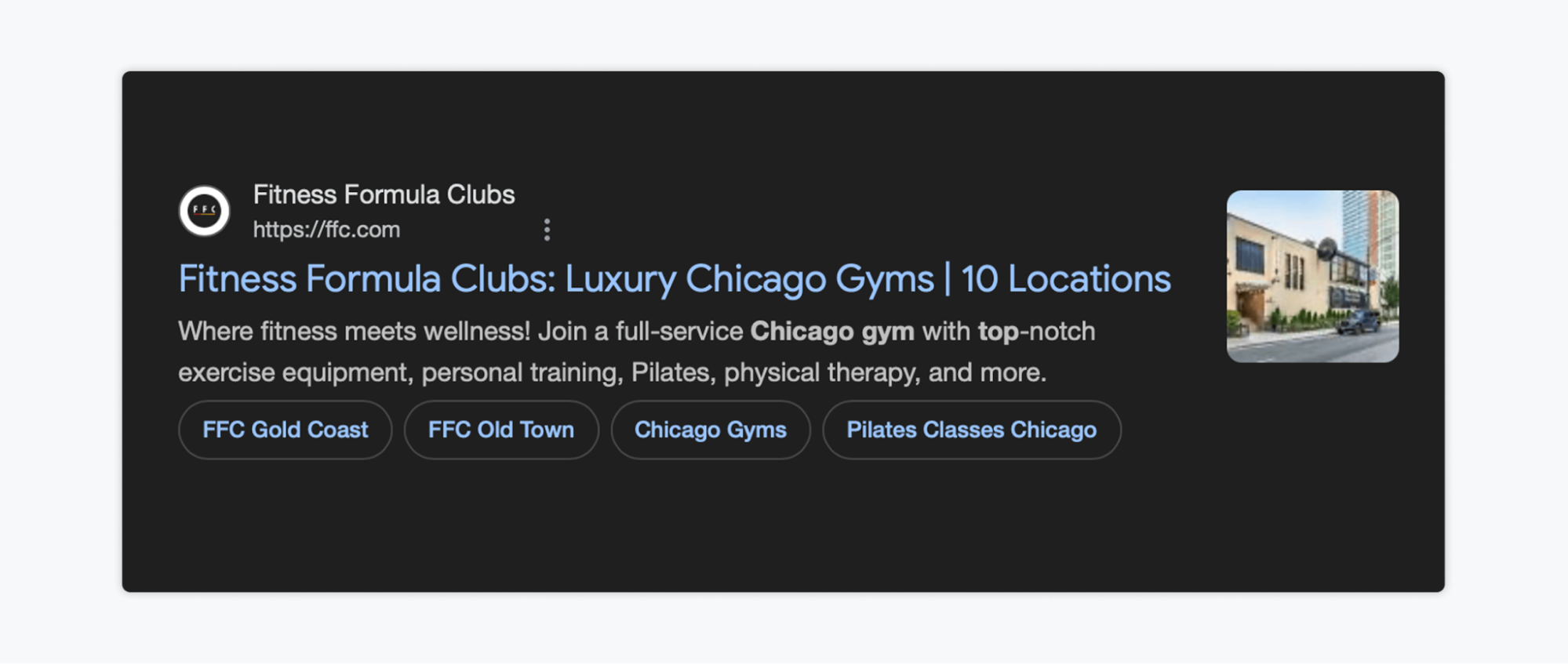Image resolution: width=1568 pixels, height=664 pixels.
Task: Select the FFC Old Town chip
Action: [500, 430]
